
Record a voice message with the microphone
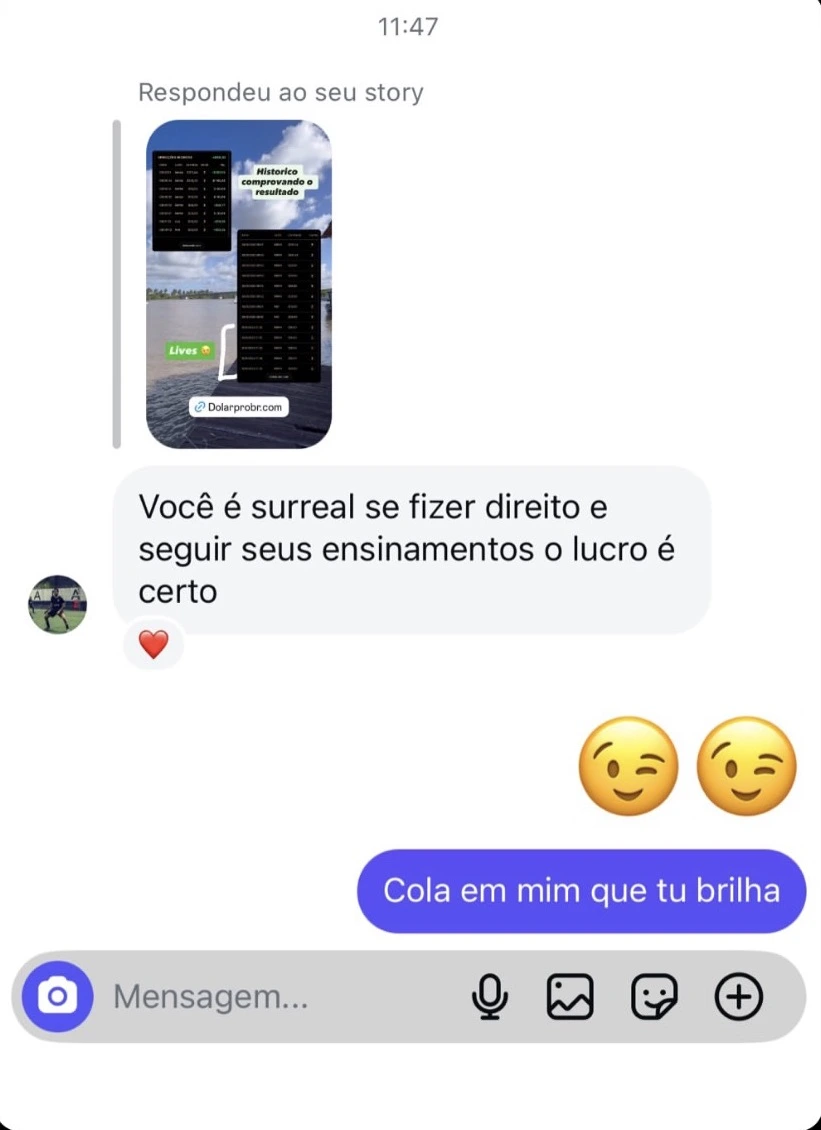(x=489, y=996)
